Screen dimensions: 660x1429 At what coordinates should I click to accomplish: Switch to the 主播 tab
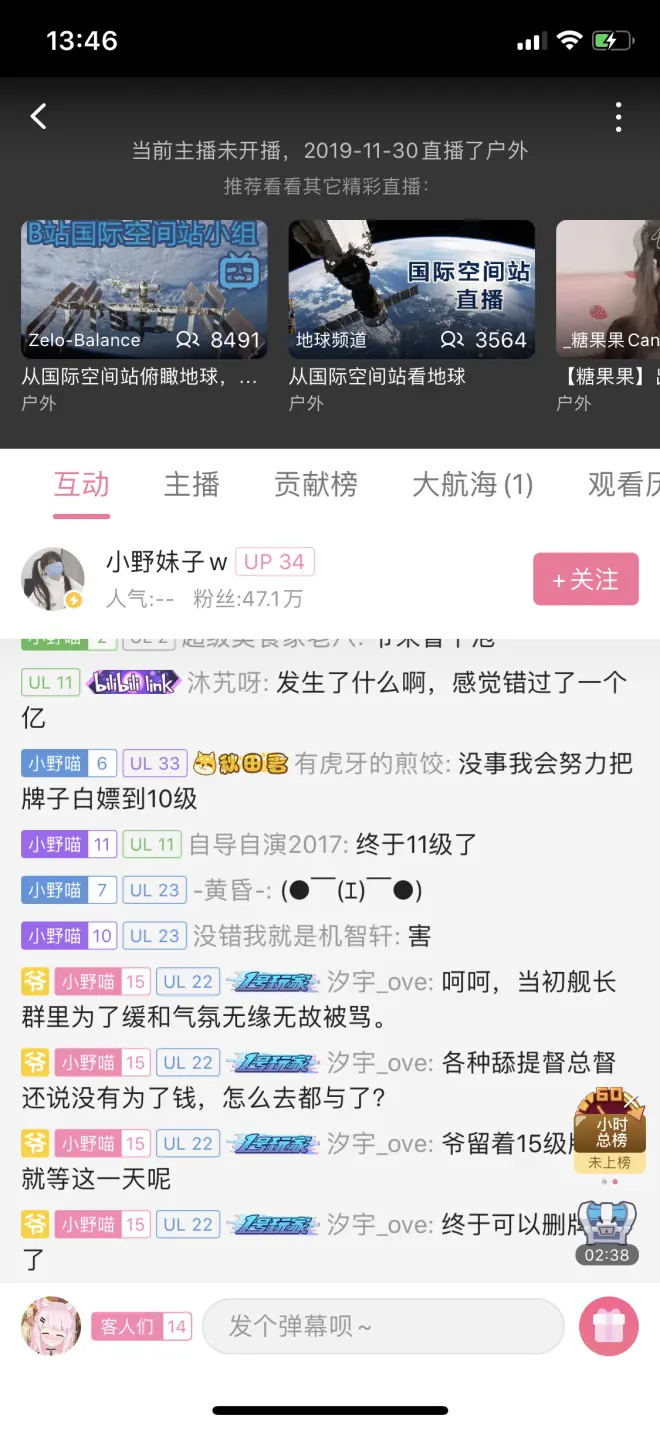coord(191,486)
